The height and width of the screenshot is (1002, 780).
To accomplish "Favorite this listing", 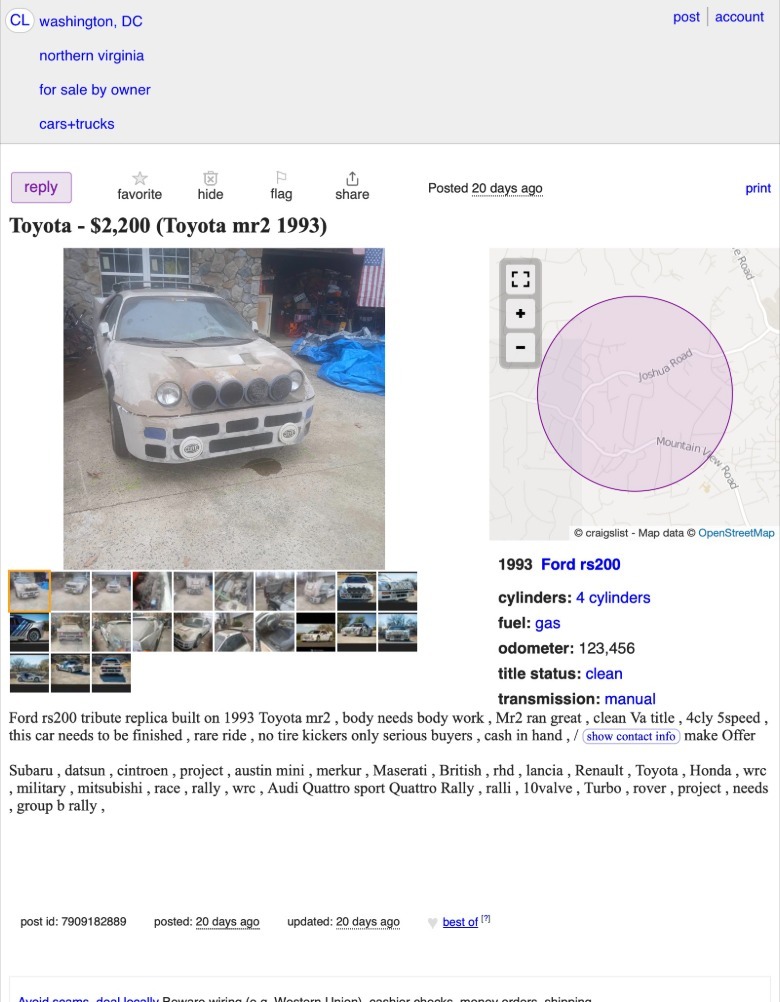I will (139, 186).
